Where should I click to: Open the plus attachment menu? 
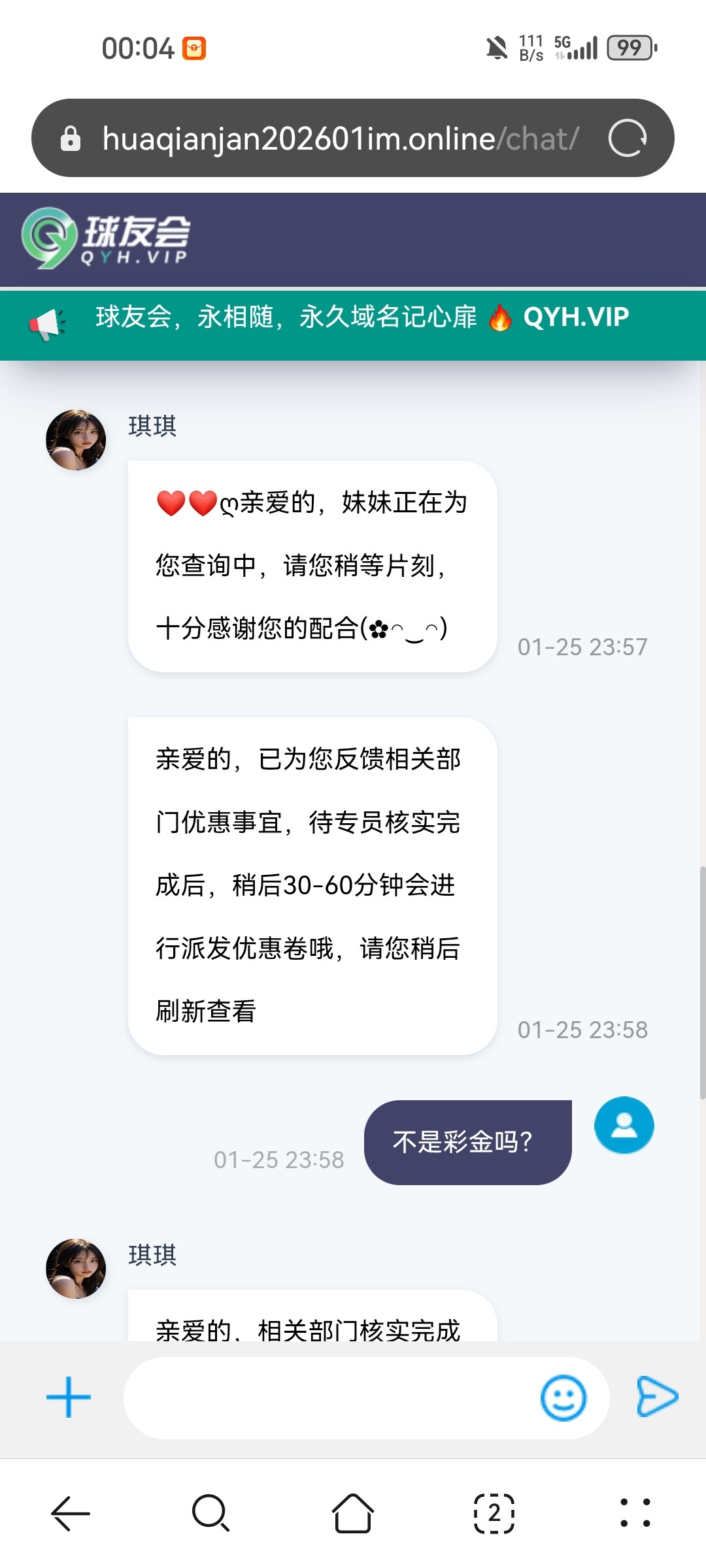pyautogui.click(x=69, y=1397)
